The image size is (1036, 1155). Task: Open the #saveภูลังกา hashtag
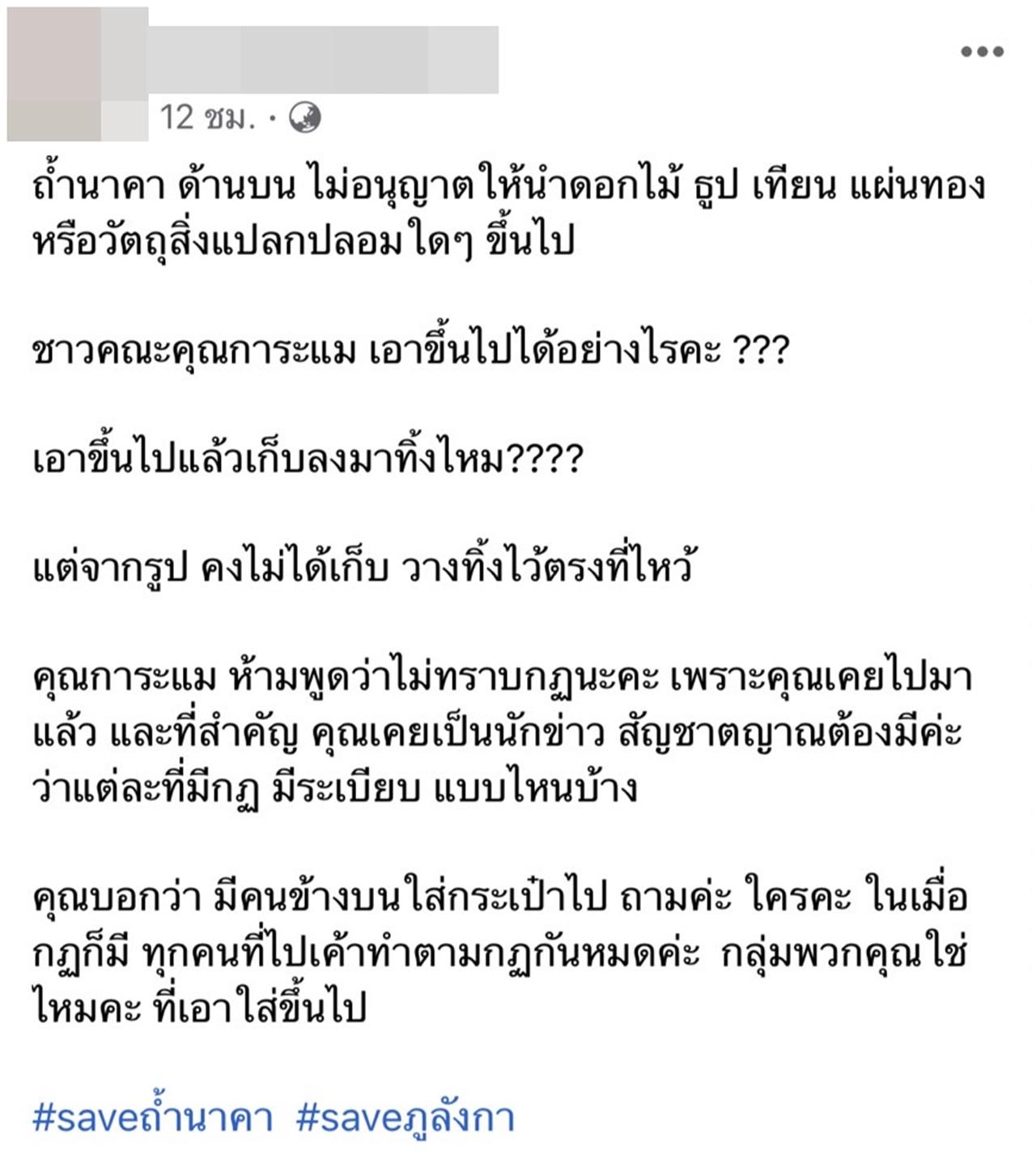[405, 1119]
